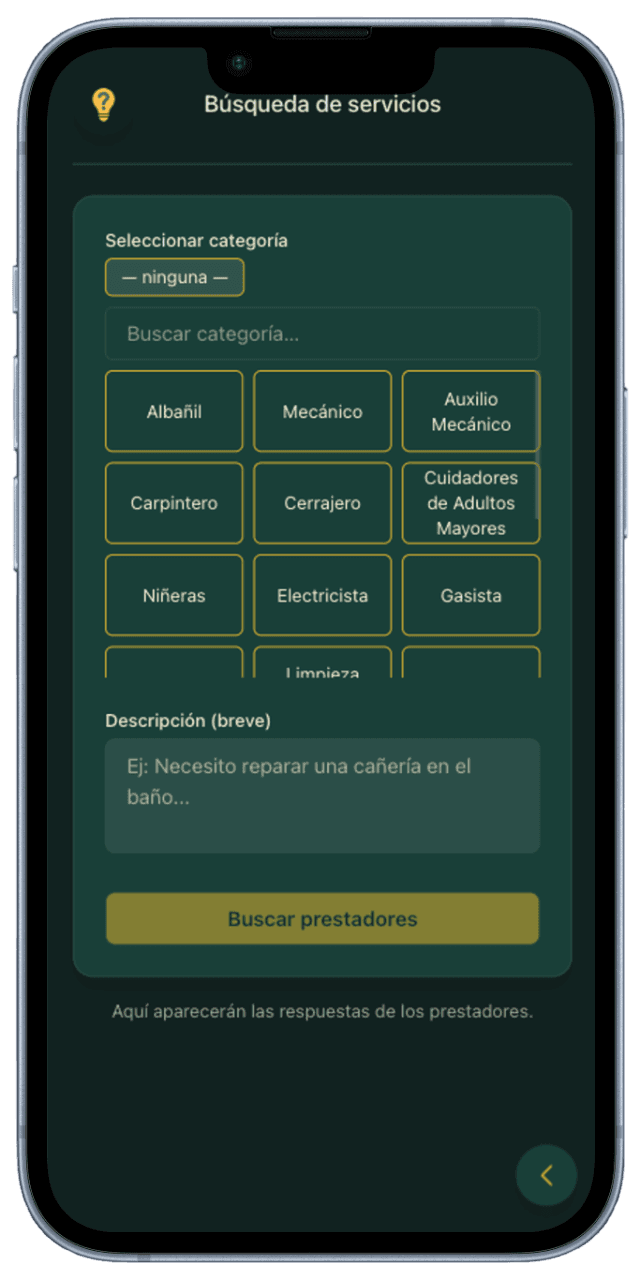Focus the Buscar categoría search field

coord(322,334)
